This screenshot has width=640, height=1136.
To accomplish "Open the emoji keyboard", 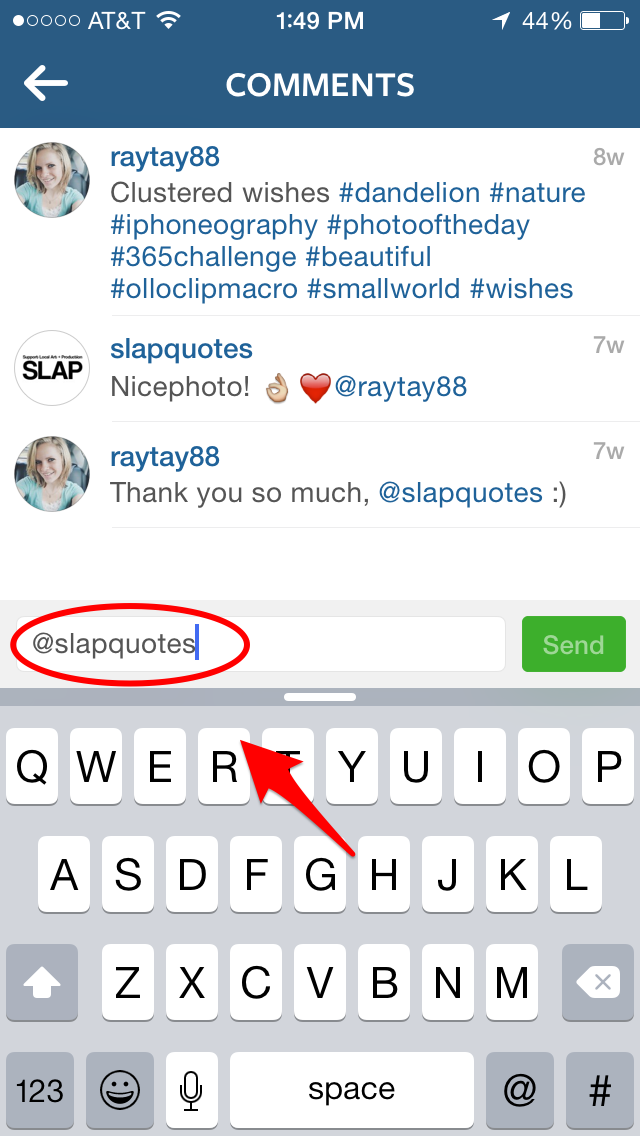I will [119, 1090].
